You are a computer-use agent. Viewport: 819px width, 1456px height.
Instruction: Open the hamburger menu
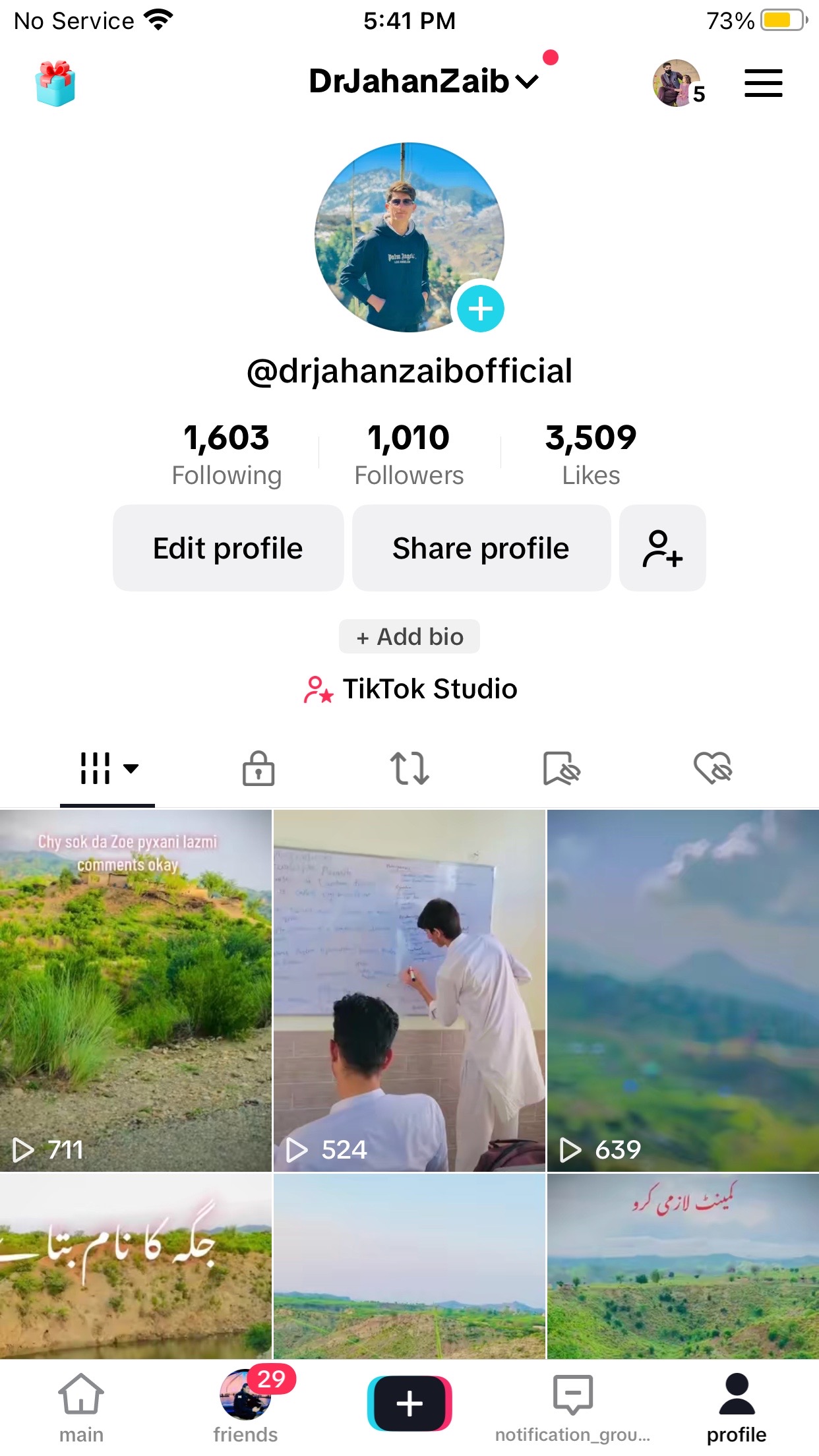pos(763,84)
